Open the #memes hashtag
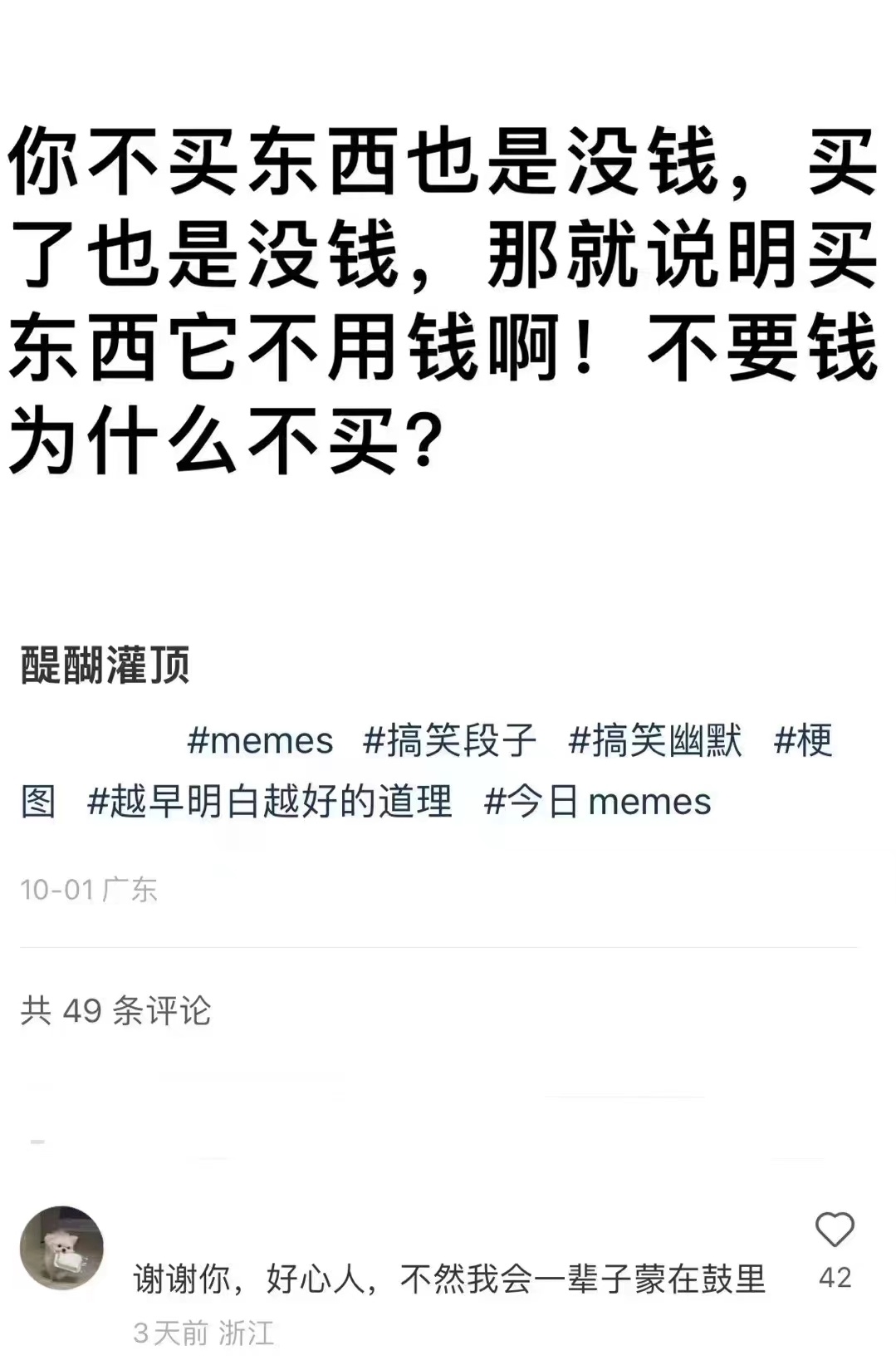 click(260, 740)
